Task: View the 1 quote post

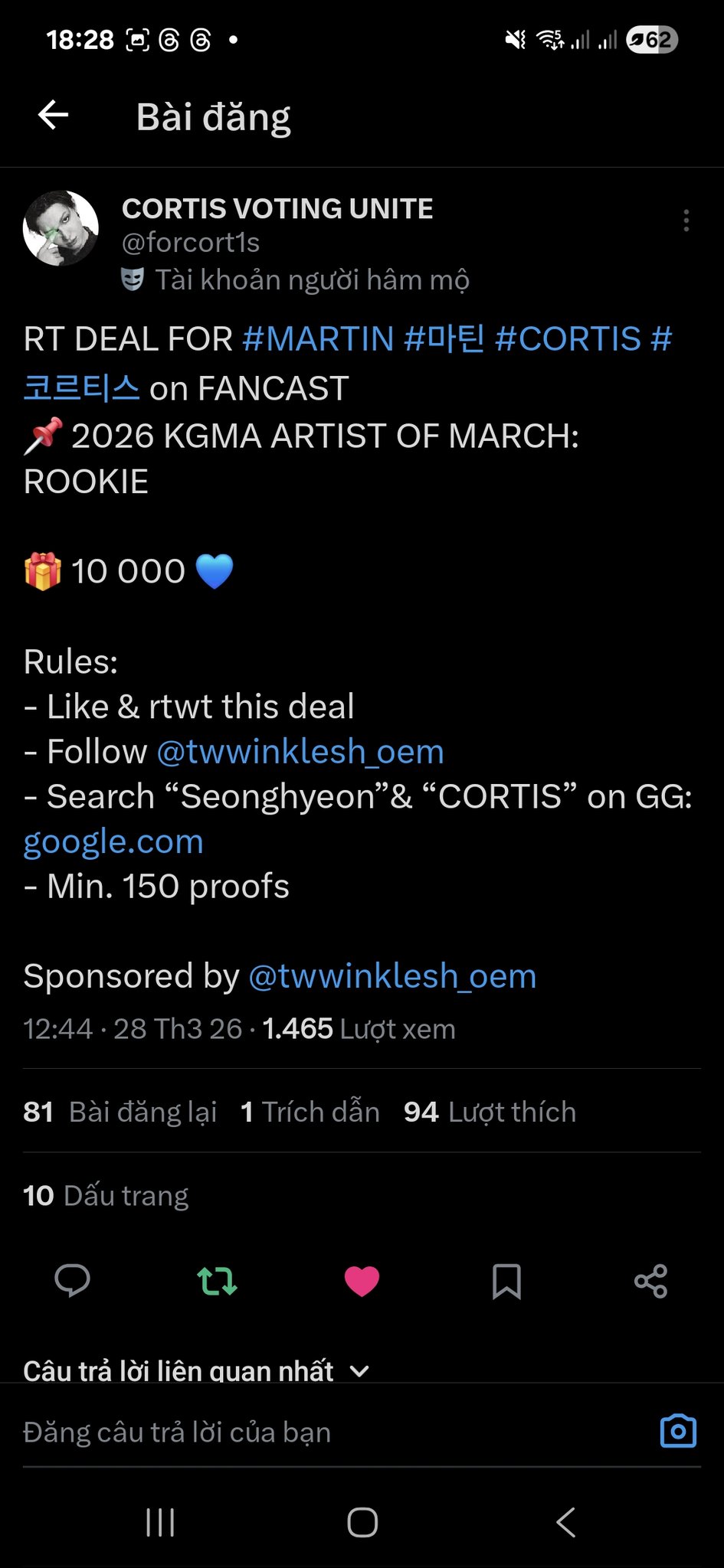Action: coord(310,1112)
